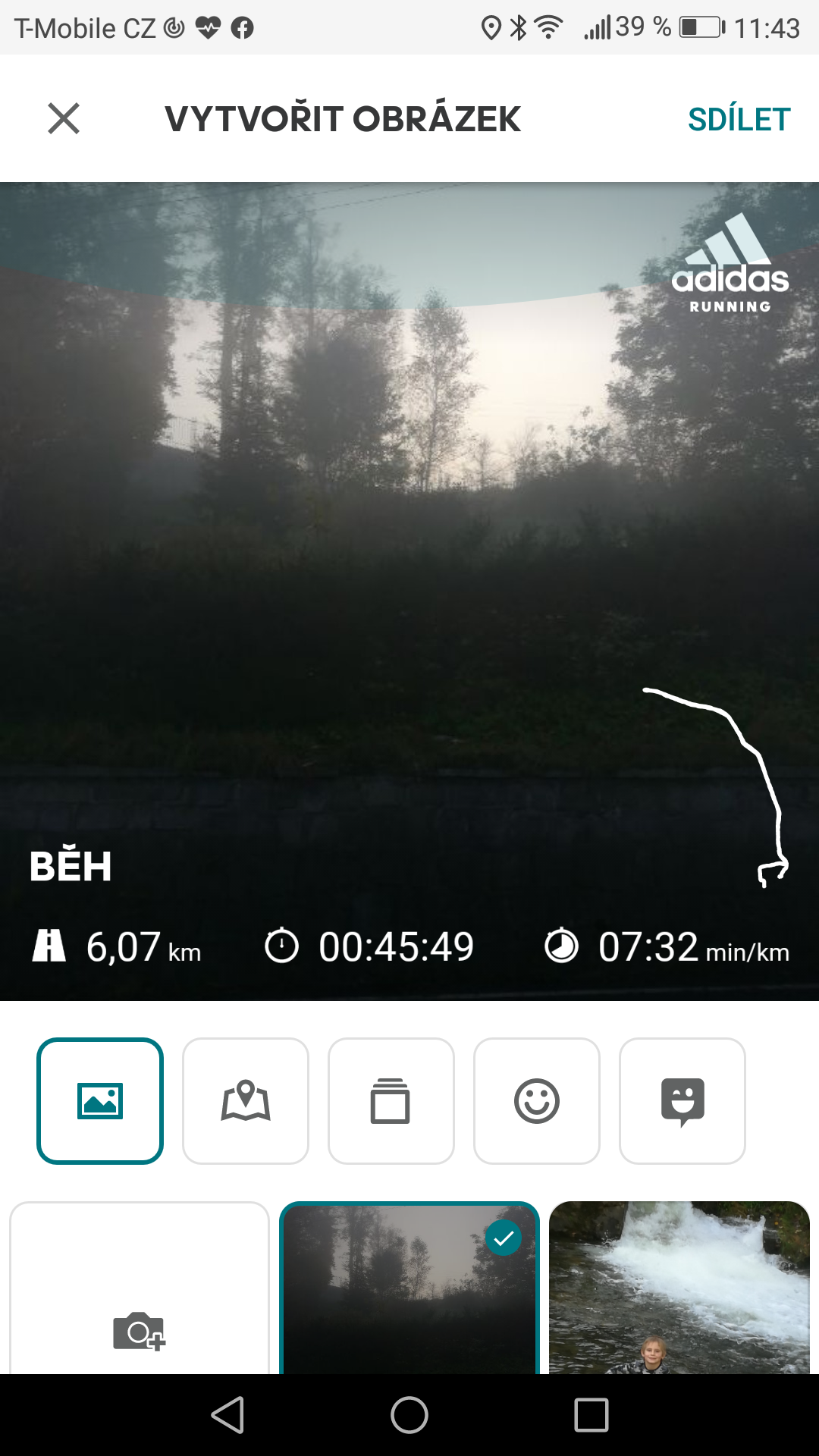Pick the waterfall photo
This screenshot has height=1456, width=819.
point(679,1288)
